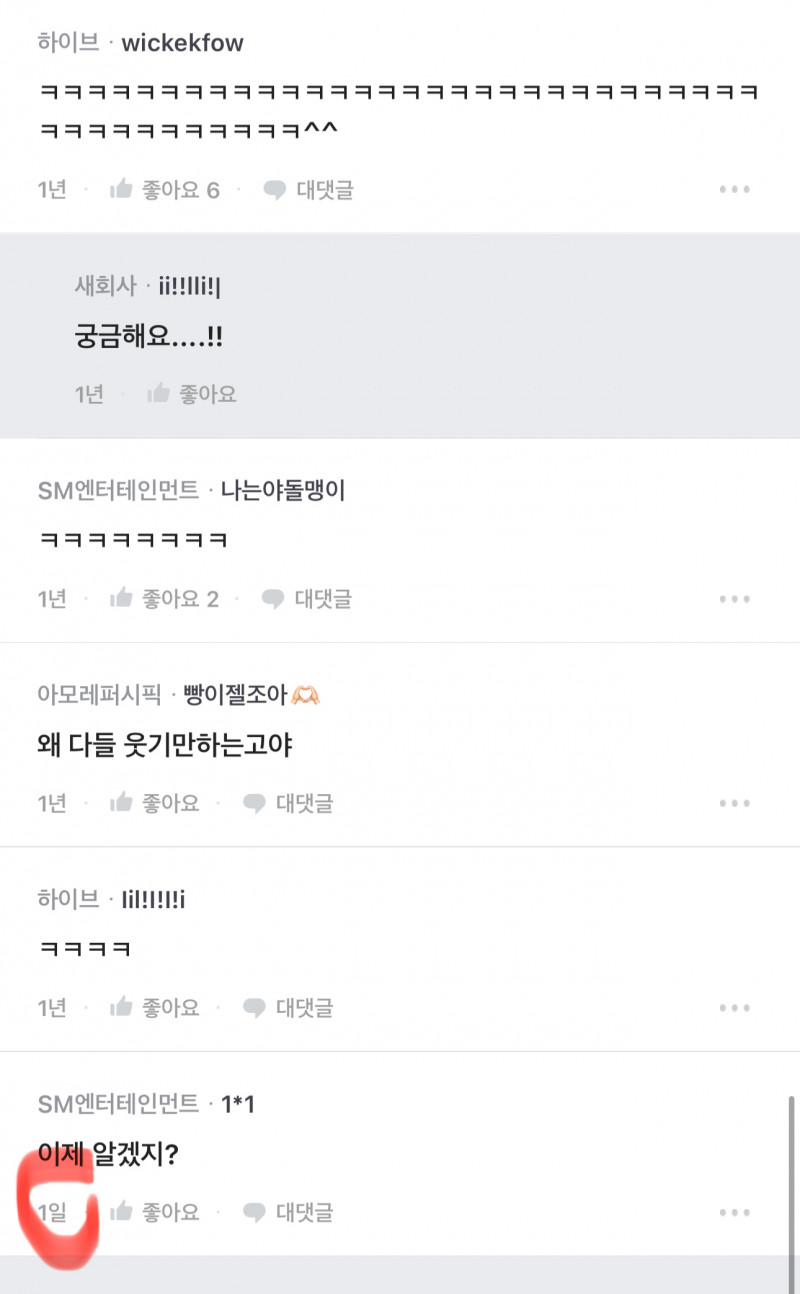The height and width of the screenshot is (1294, 800).
Task: Like 빵이젤조아's comment
Action: click(x=155, y=803)
